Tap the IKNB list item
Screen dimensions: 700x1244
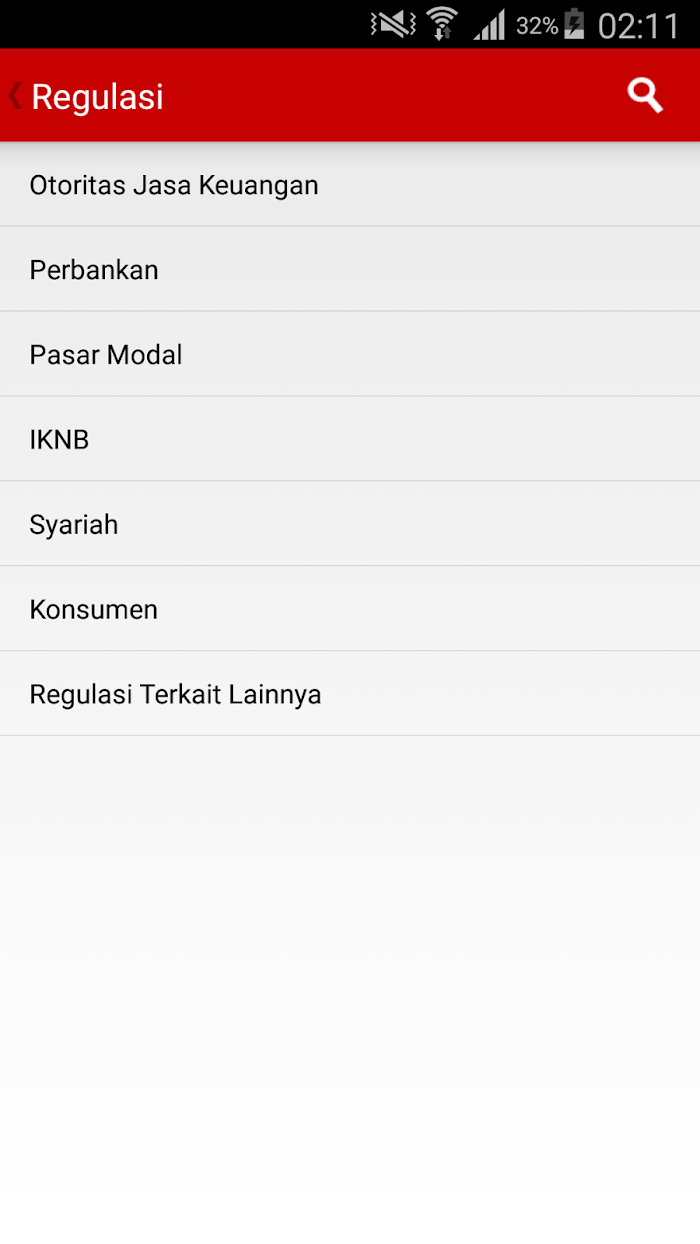tap(350, 439)
